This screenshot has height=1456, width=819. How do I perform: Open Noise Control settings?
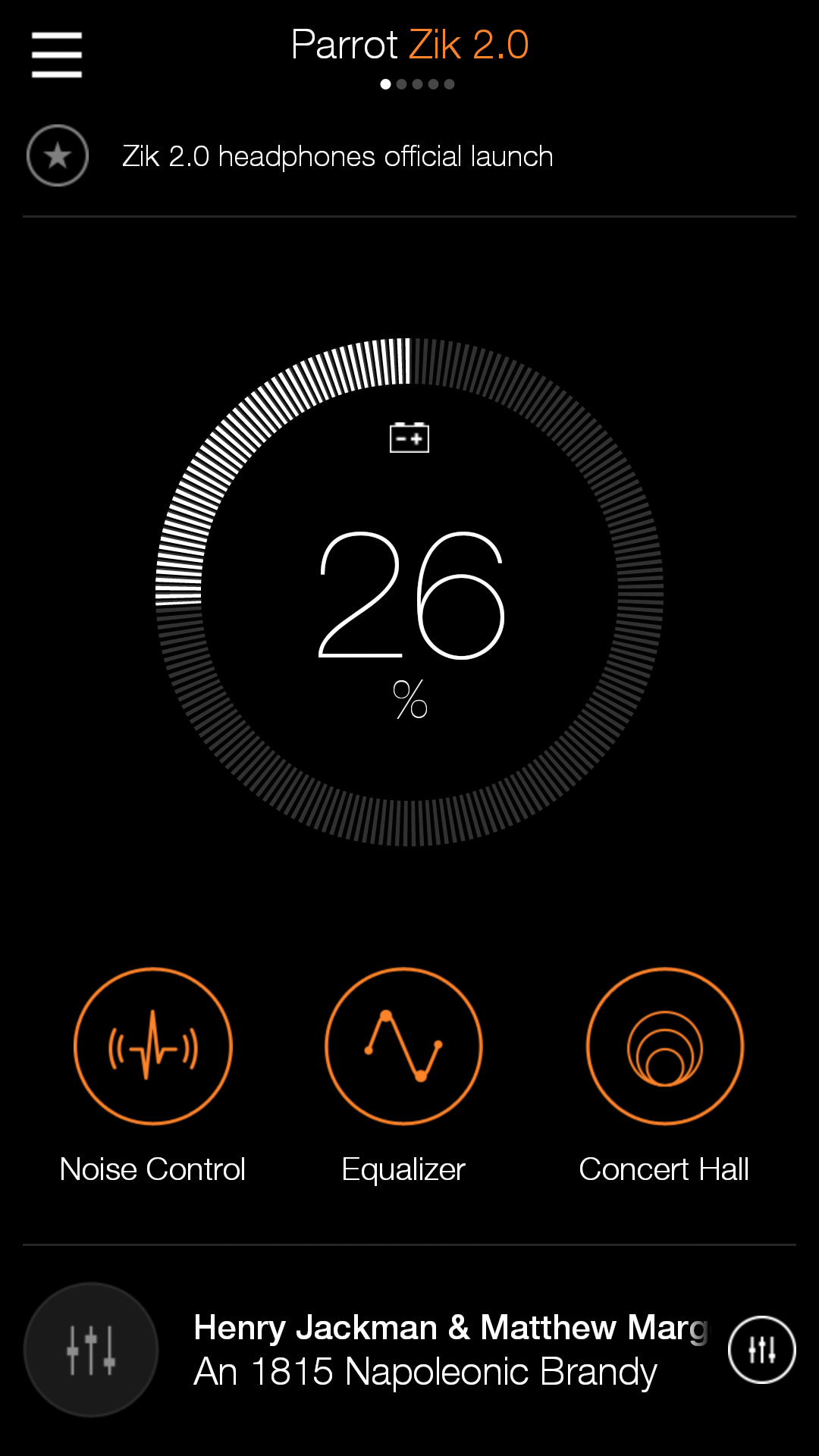click(153, 1046)
